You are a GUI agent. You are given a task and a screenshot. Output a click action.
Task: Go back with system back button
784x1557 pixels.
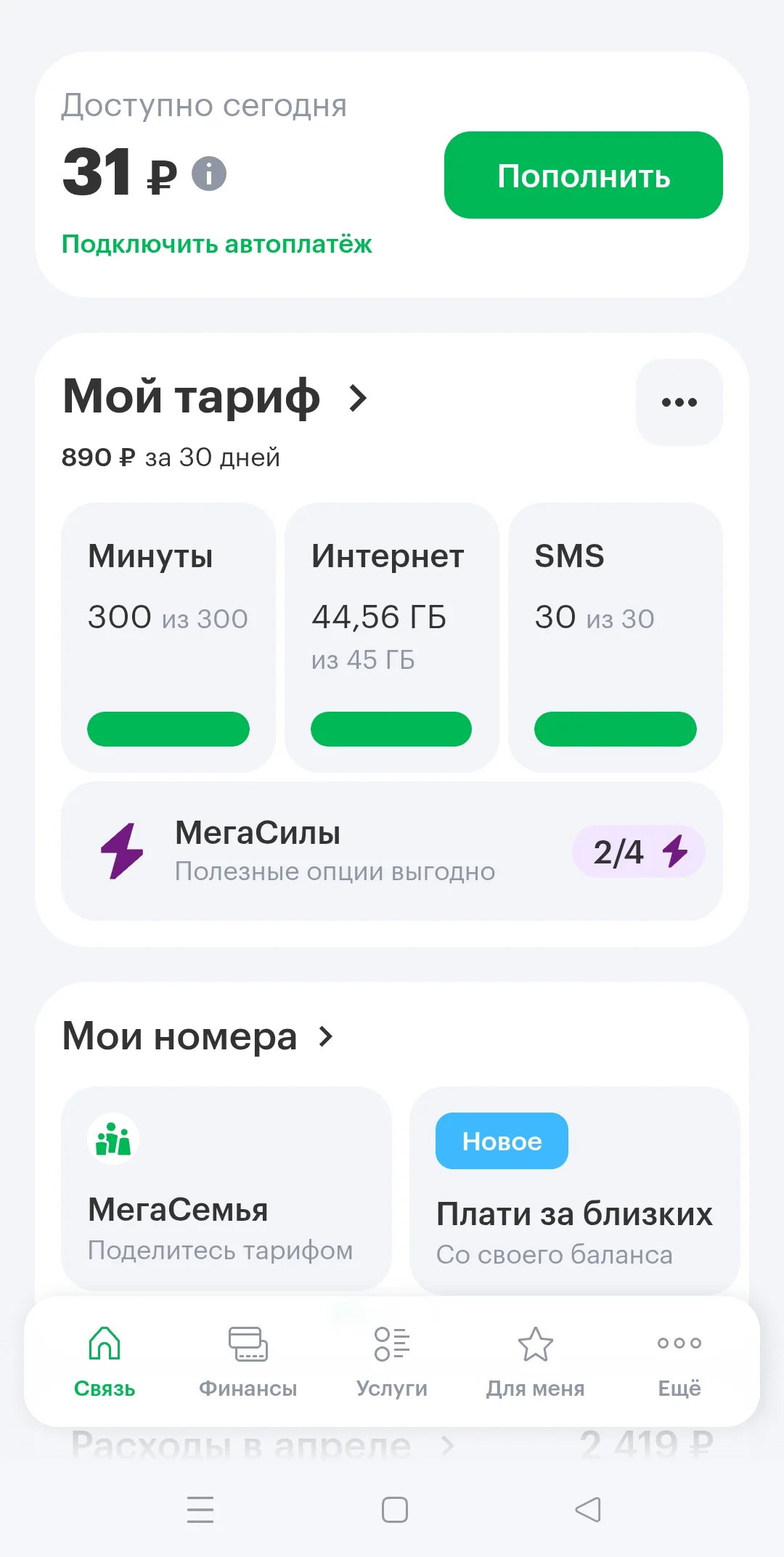[x=587, y=1510]
